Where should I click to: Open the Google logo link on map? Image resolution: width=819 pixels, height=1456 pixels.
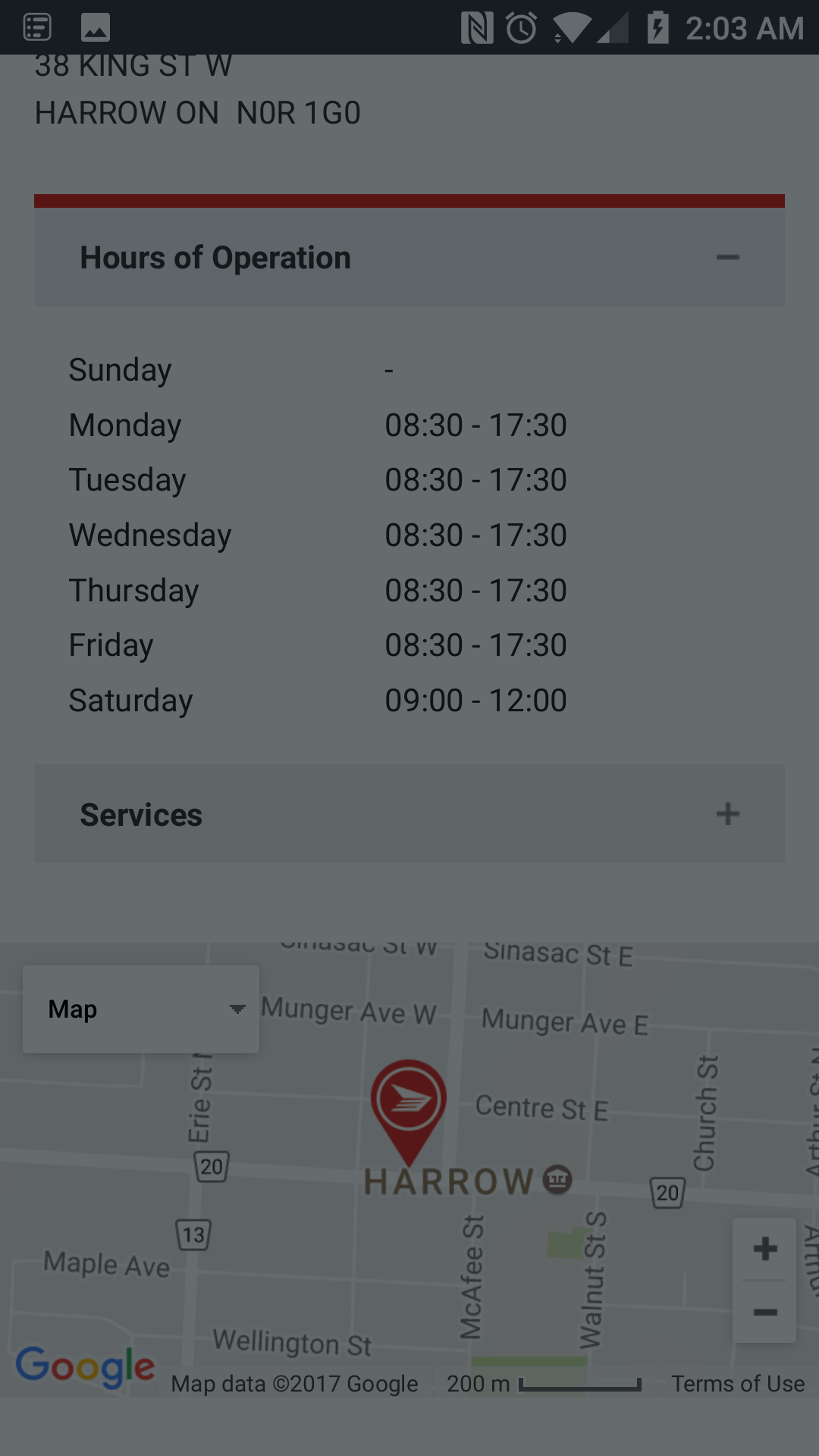coord(85,1367)
